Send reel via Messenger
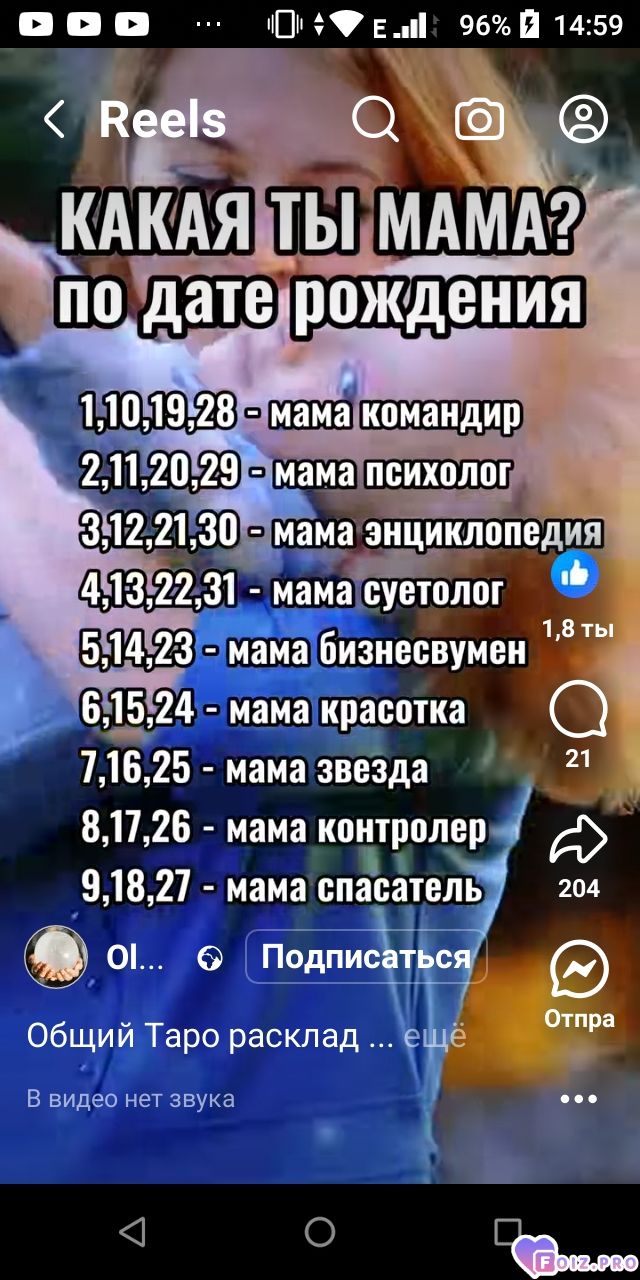 coord(579,969)
